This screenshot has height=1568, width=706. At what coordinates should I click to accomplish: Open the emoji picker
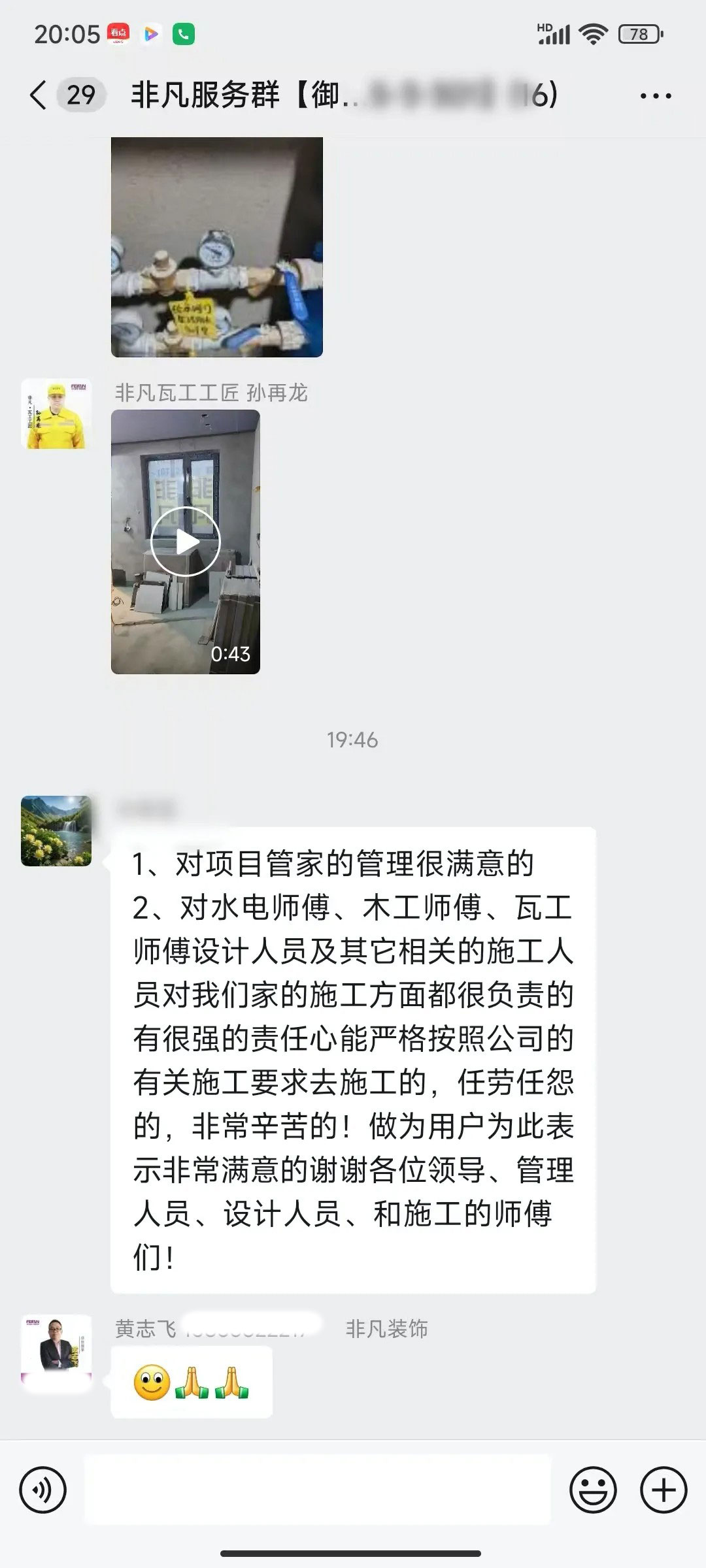[593, 1491]
